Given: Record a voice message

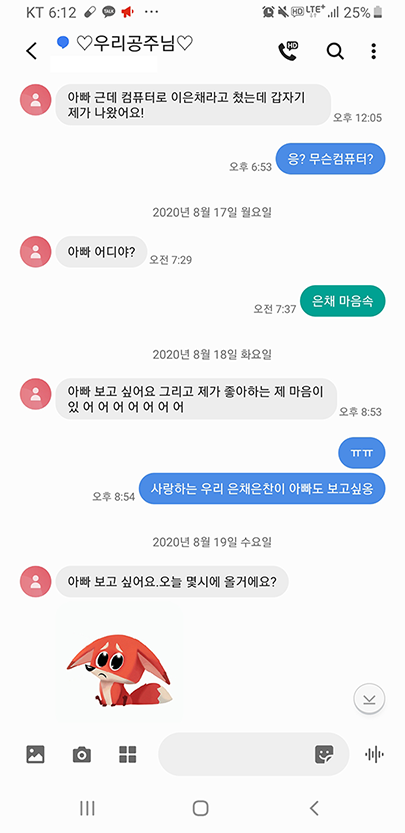Looking at the screenshot, I should pyautogui.click(x=375, y=754).
